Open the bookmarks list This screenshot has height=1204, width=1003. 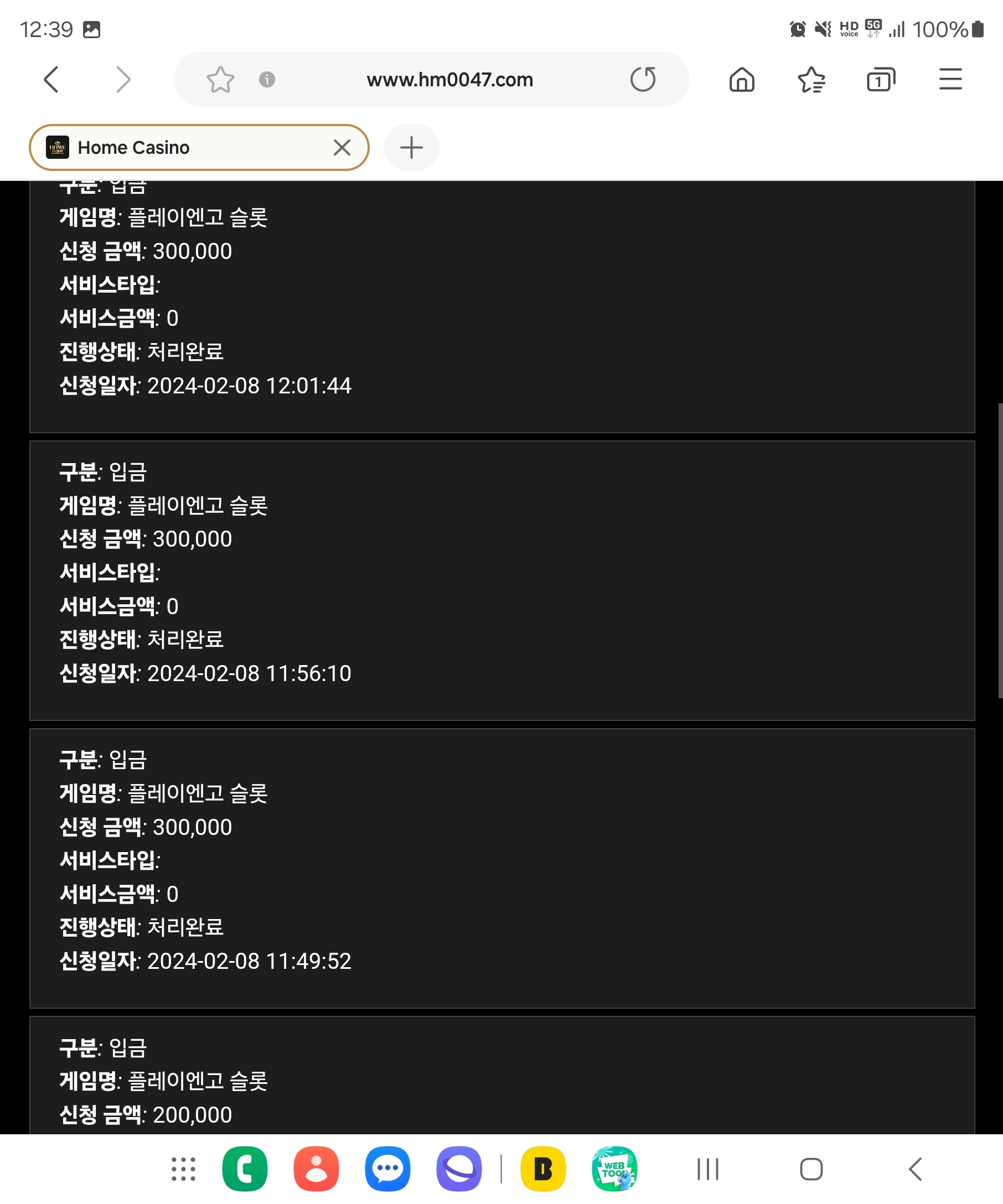point(811,79)
